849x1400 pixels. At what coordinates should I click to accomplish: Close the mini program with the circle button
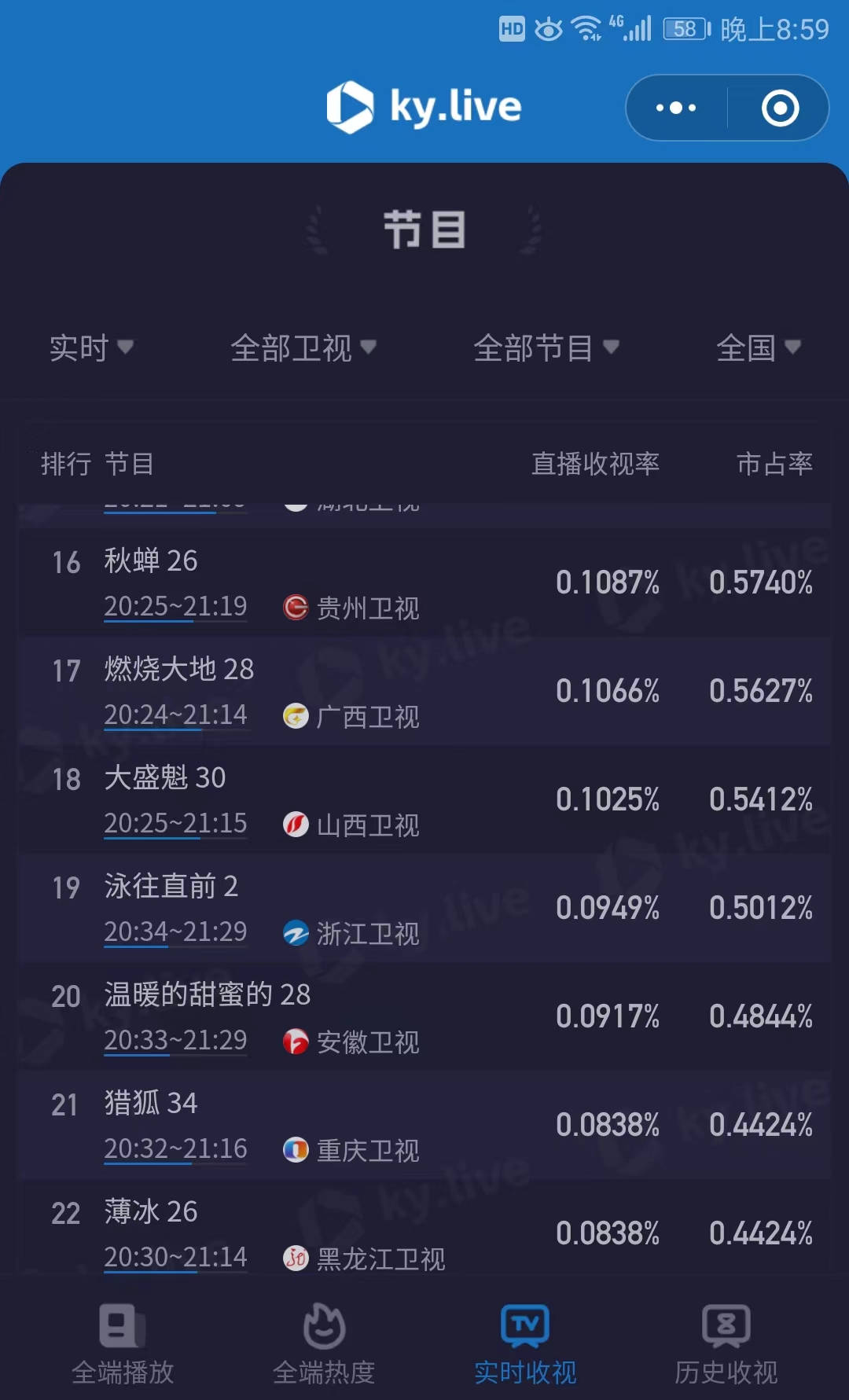(x=780, y=108)
